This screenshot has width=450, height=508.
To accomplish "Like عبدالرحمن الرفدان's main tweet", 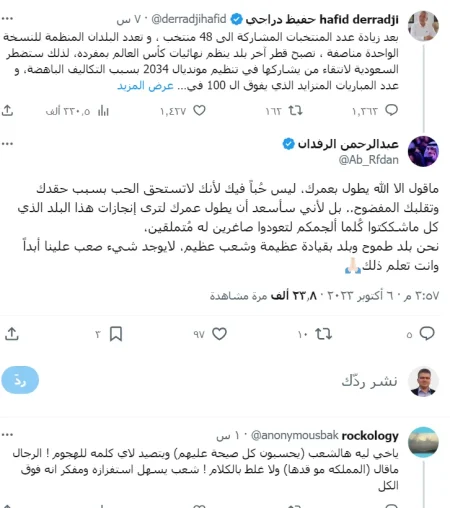I will point(219,334).
